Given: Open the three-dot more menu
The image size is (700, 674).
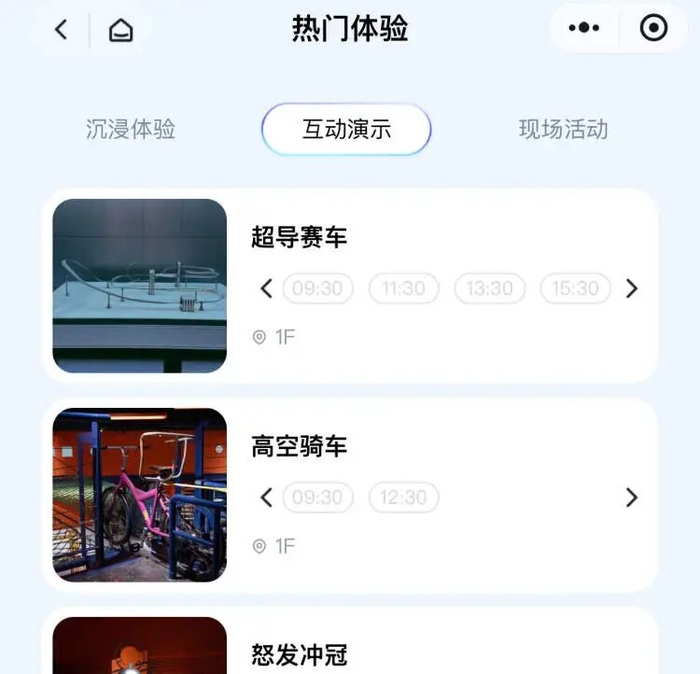Looking at the screenshot, I should coord(584,28).
